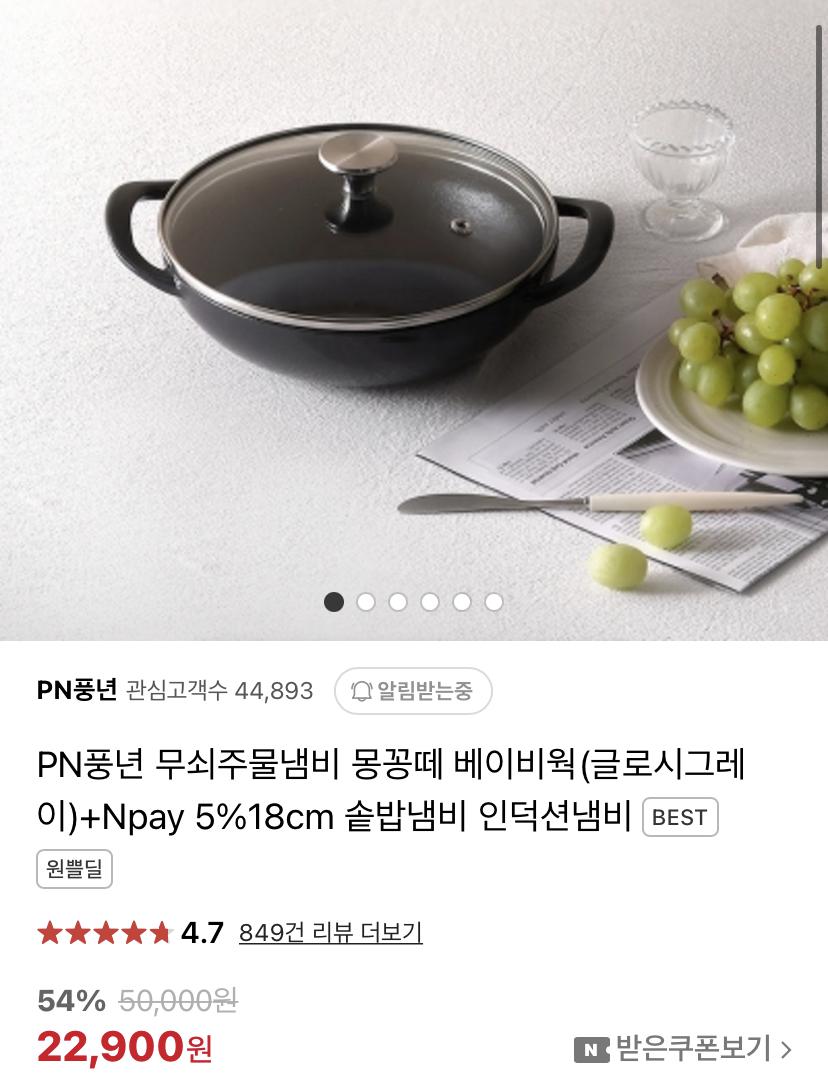The width and height of the screenshot is (828, 1087).
Task: Tap the 알림받는중 notification button
Action: (x=412, y=691)
